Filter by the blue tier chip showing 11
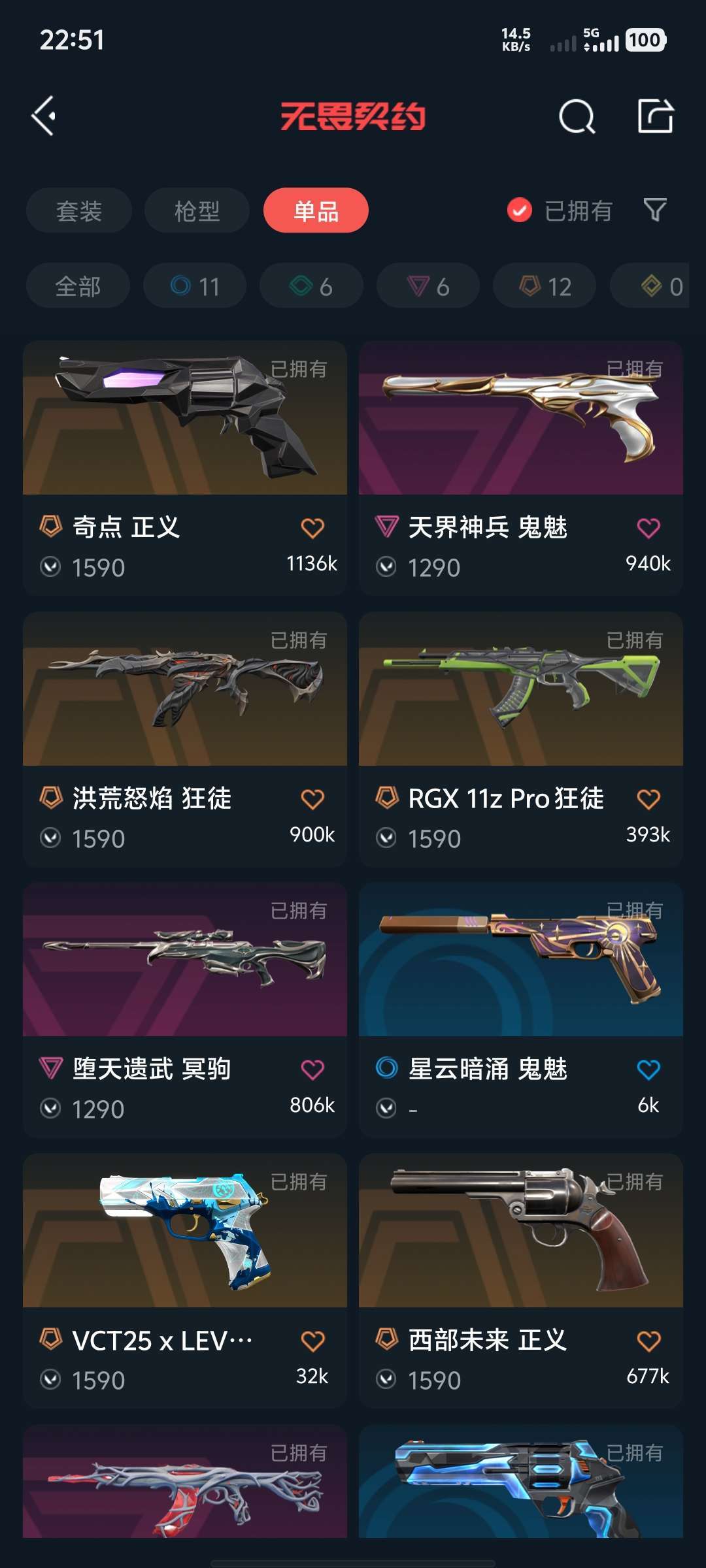The image size is (706, 1568). click(x=195, y=286)
